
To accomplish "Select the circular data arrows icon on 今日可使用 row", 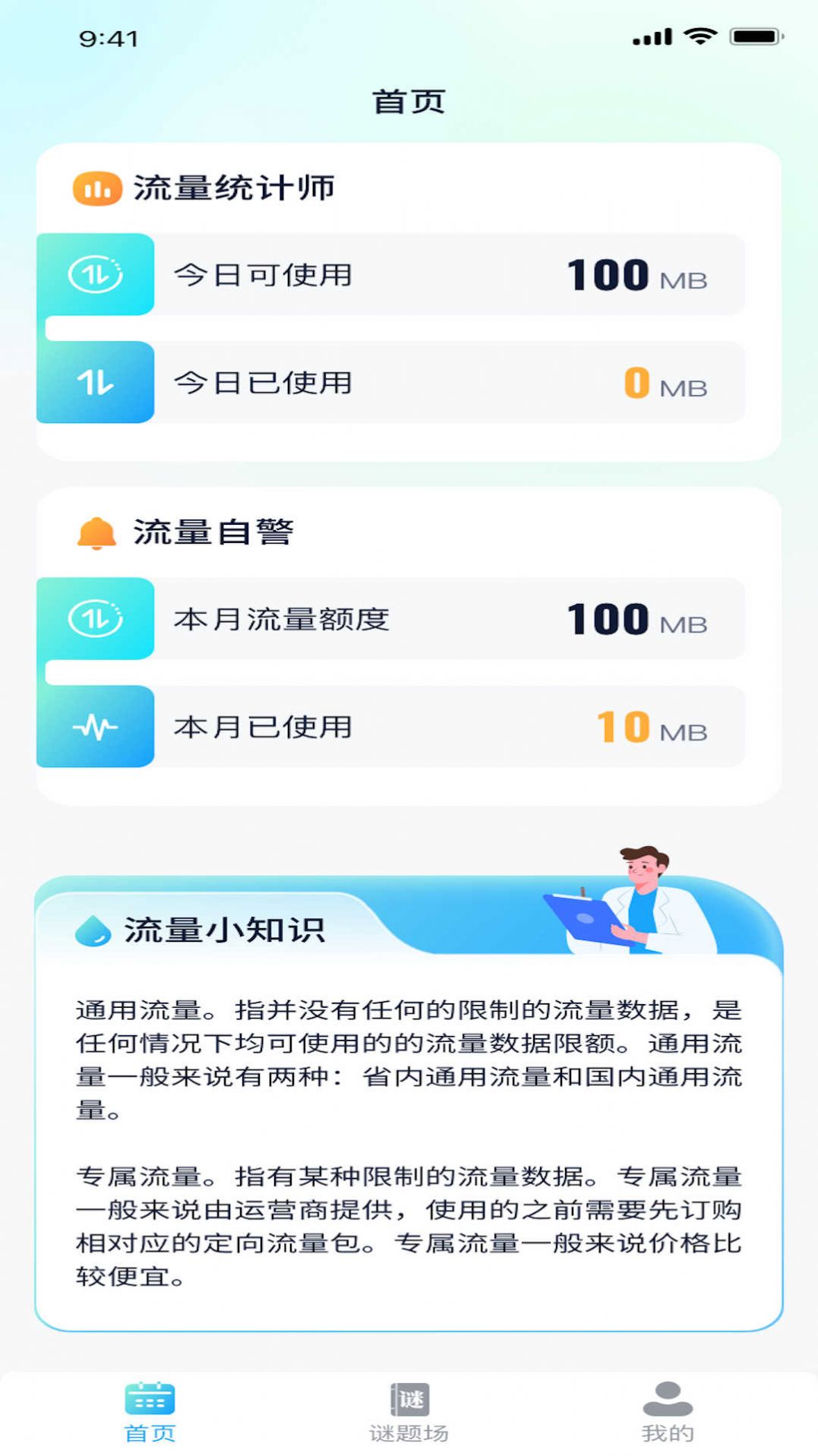I will pos(94,276).
